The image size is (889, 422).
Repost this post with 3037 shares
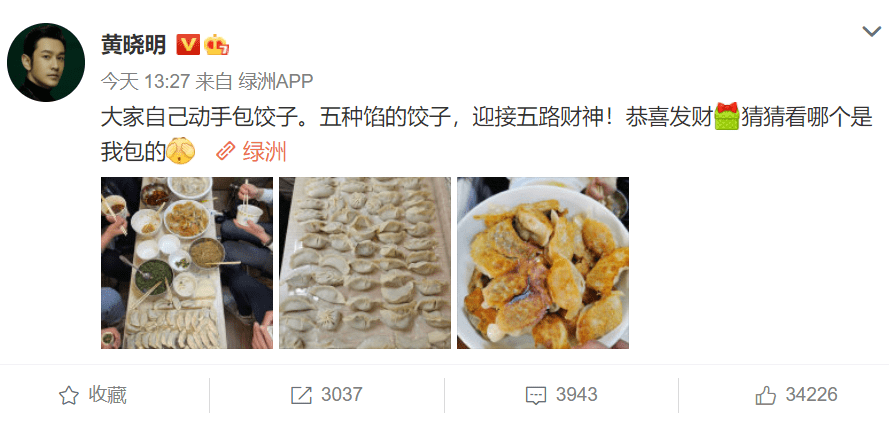[326, 395]
